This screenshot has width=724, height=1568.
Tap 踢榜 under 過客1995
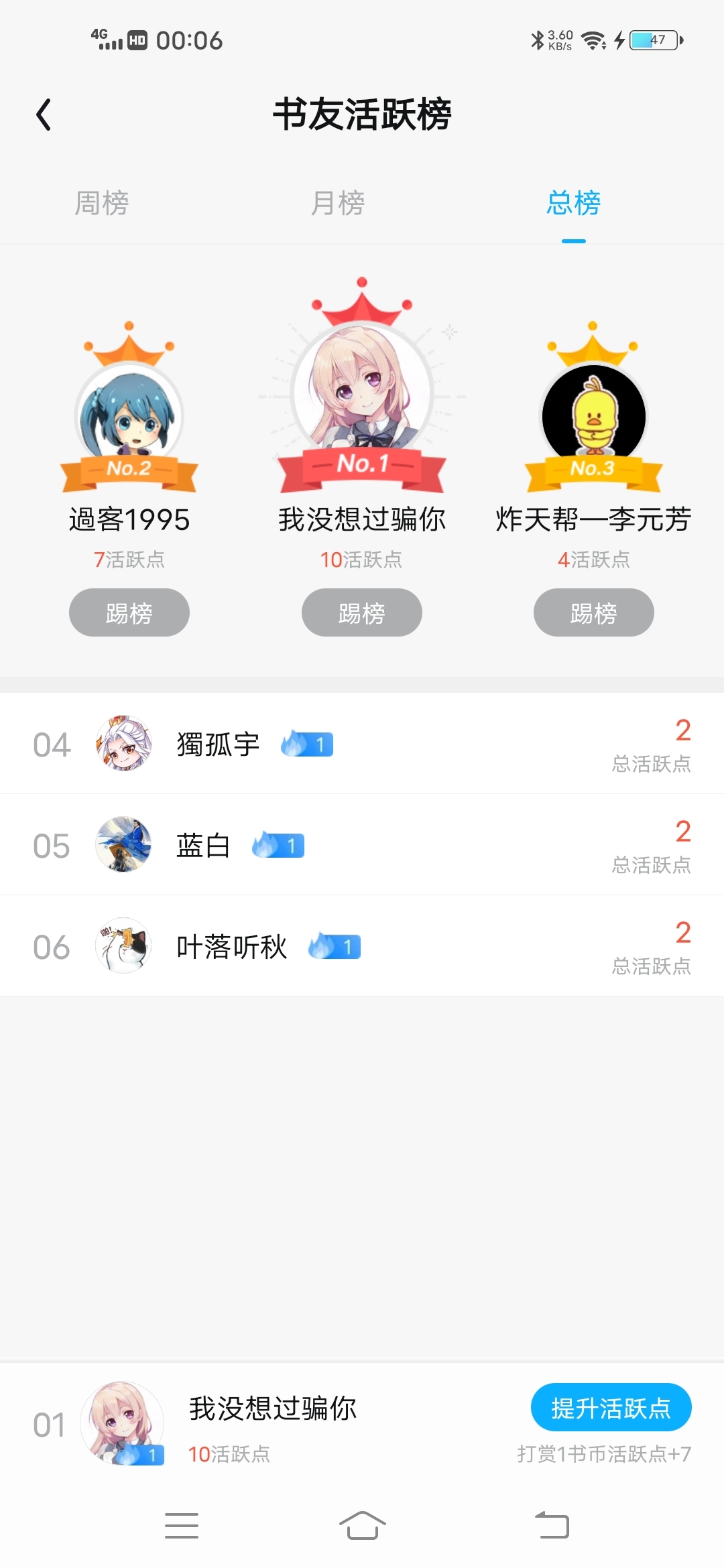[129, 612]
